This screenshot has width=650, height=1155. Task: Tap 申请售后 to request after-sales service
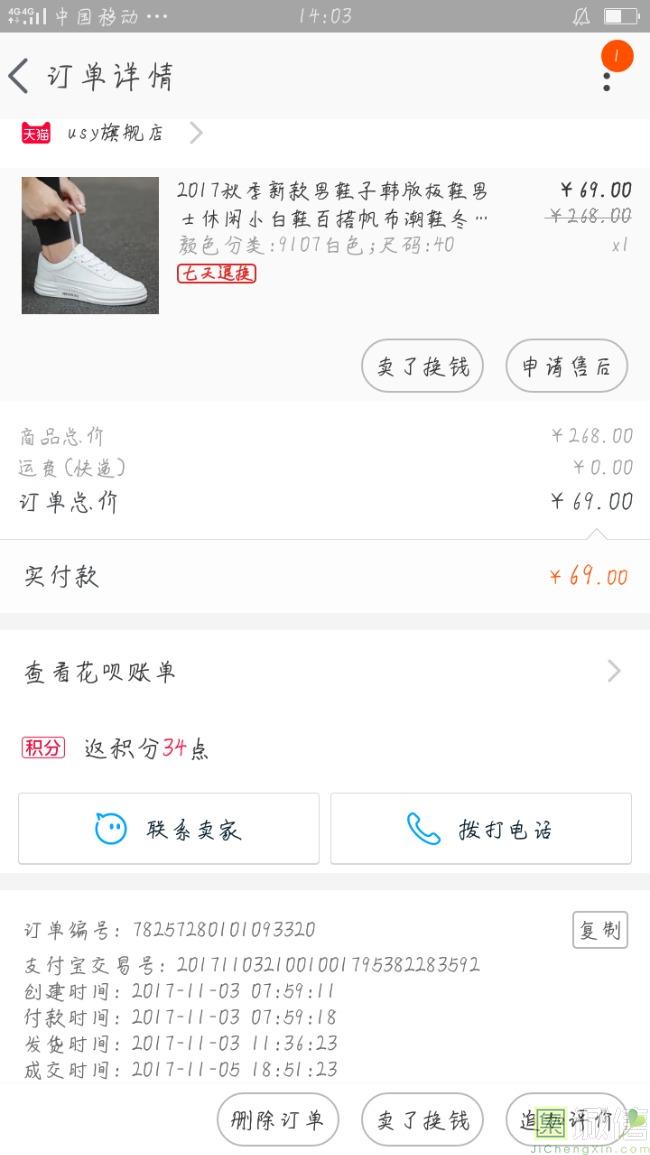pos(566,366)
